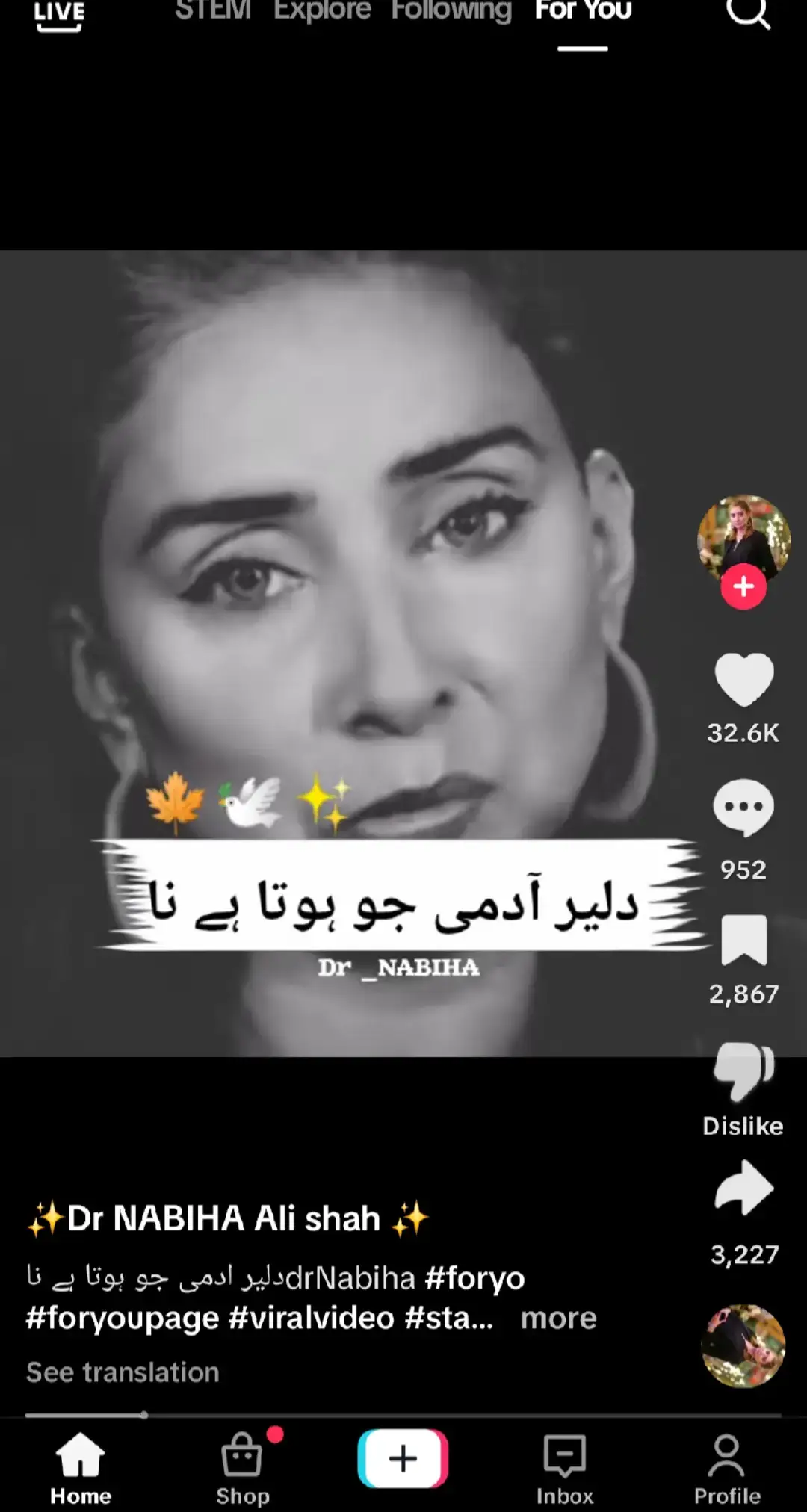Screen dimensions: 807x1512
Task: Switch to the STEM tab
Action: click(213, 11)
